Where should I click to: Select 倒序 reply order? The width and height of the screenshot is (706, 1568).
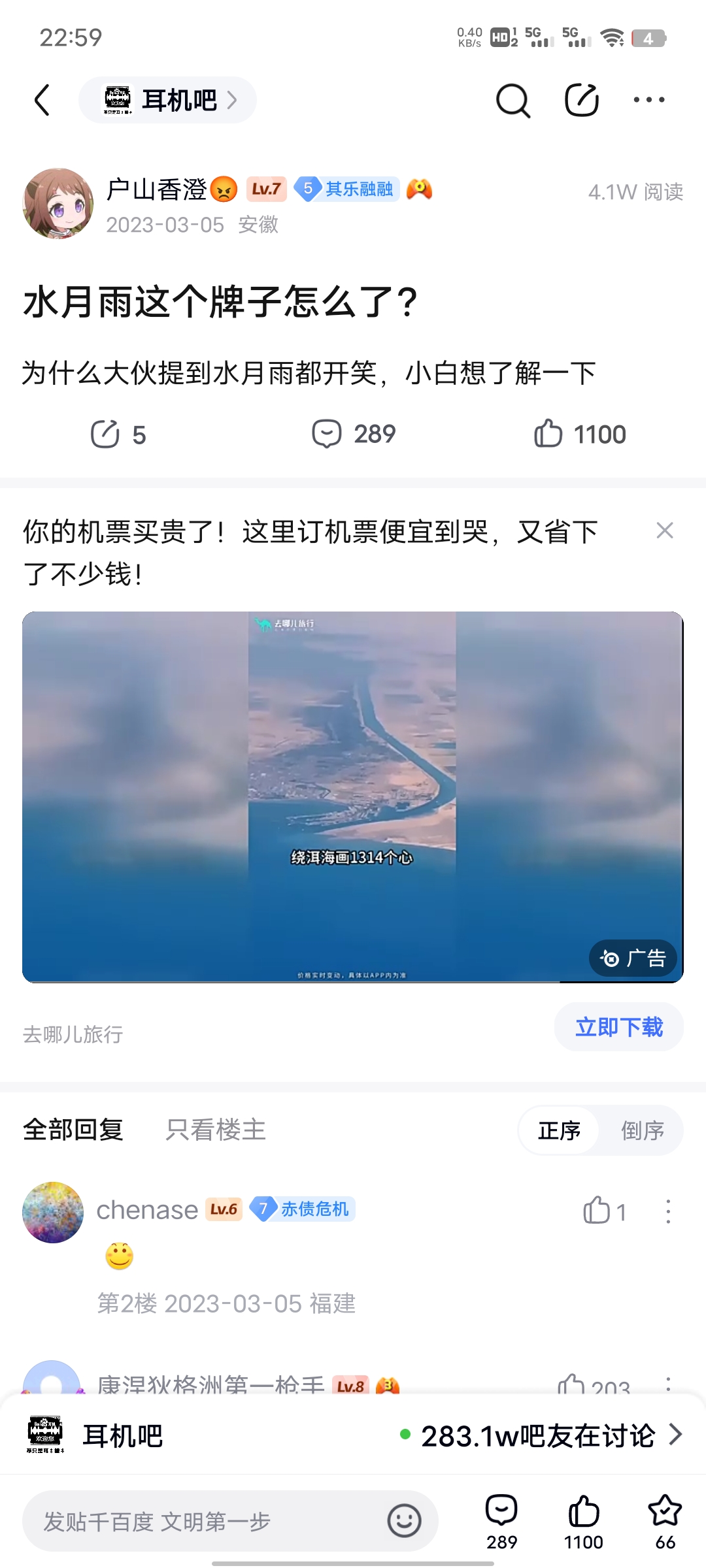642,1130
